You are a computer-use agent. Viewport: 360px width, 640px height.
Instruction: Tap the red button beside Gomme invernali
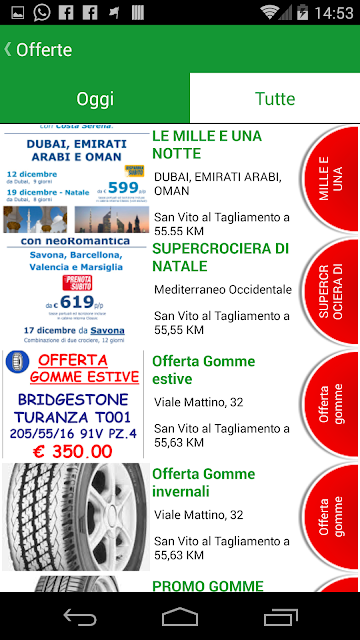[x=329, y=517]
